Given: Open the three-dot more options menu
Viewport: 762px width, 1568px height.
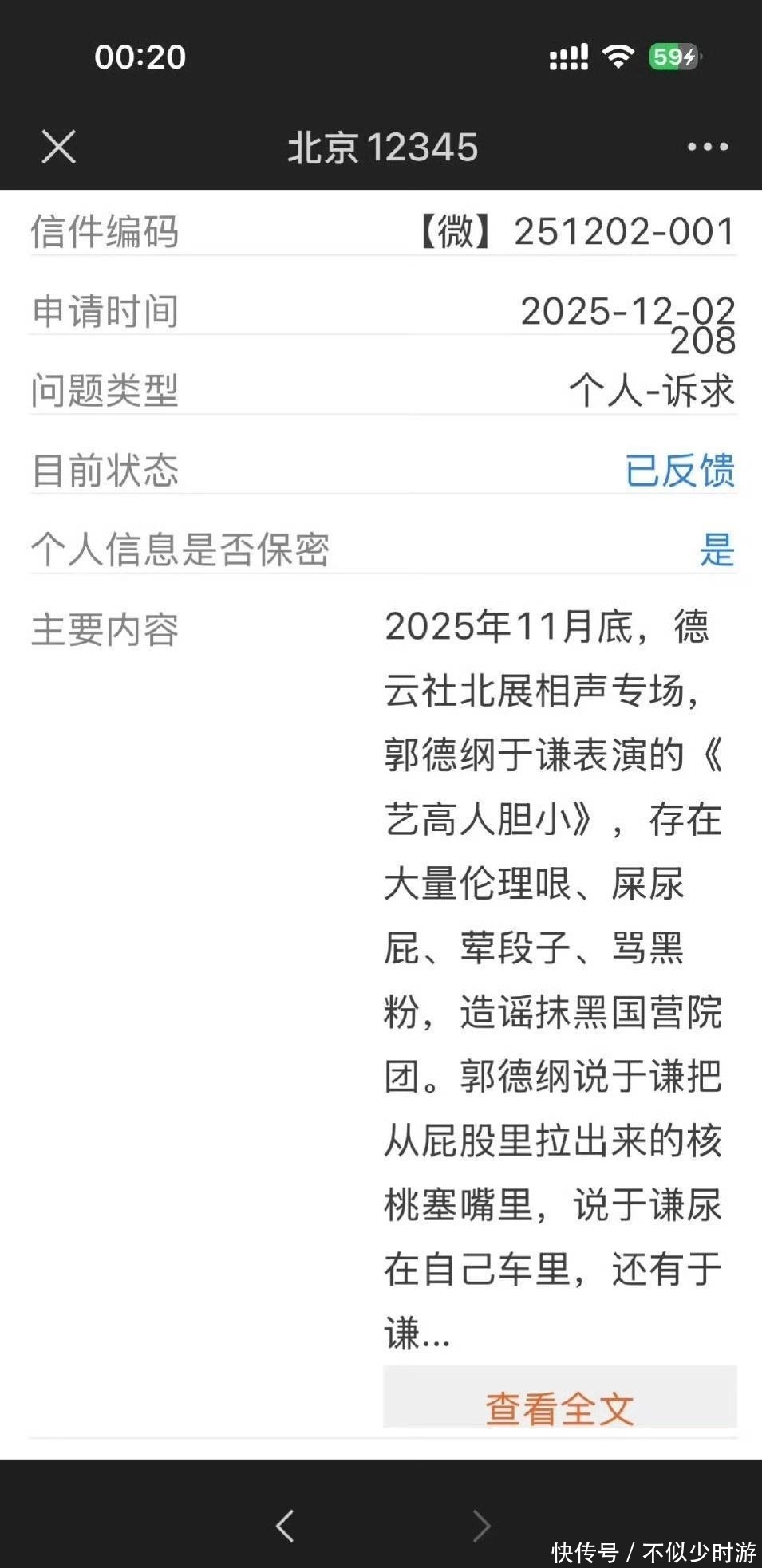Looking at the screenshot, I should (707, 148).
